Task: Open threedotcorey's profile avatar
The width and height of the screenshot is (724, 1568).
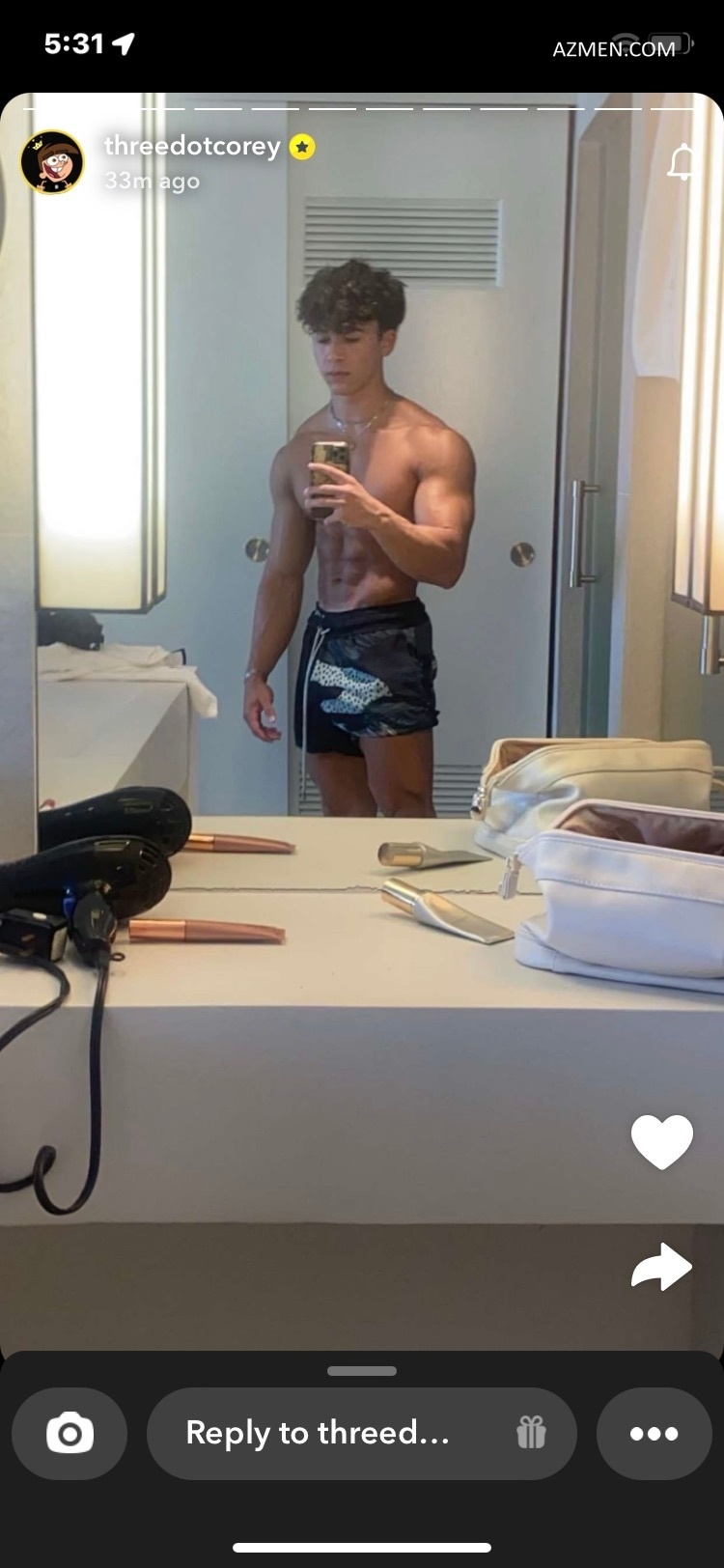Action: pyautogui.click(x=52, y=162)
